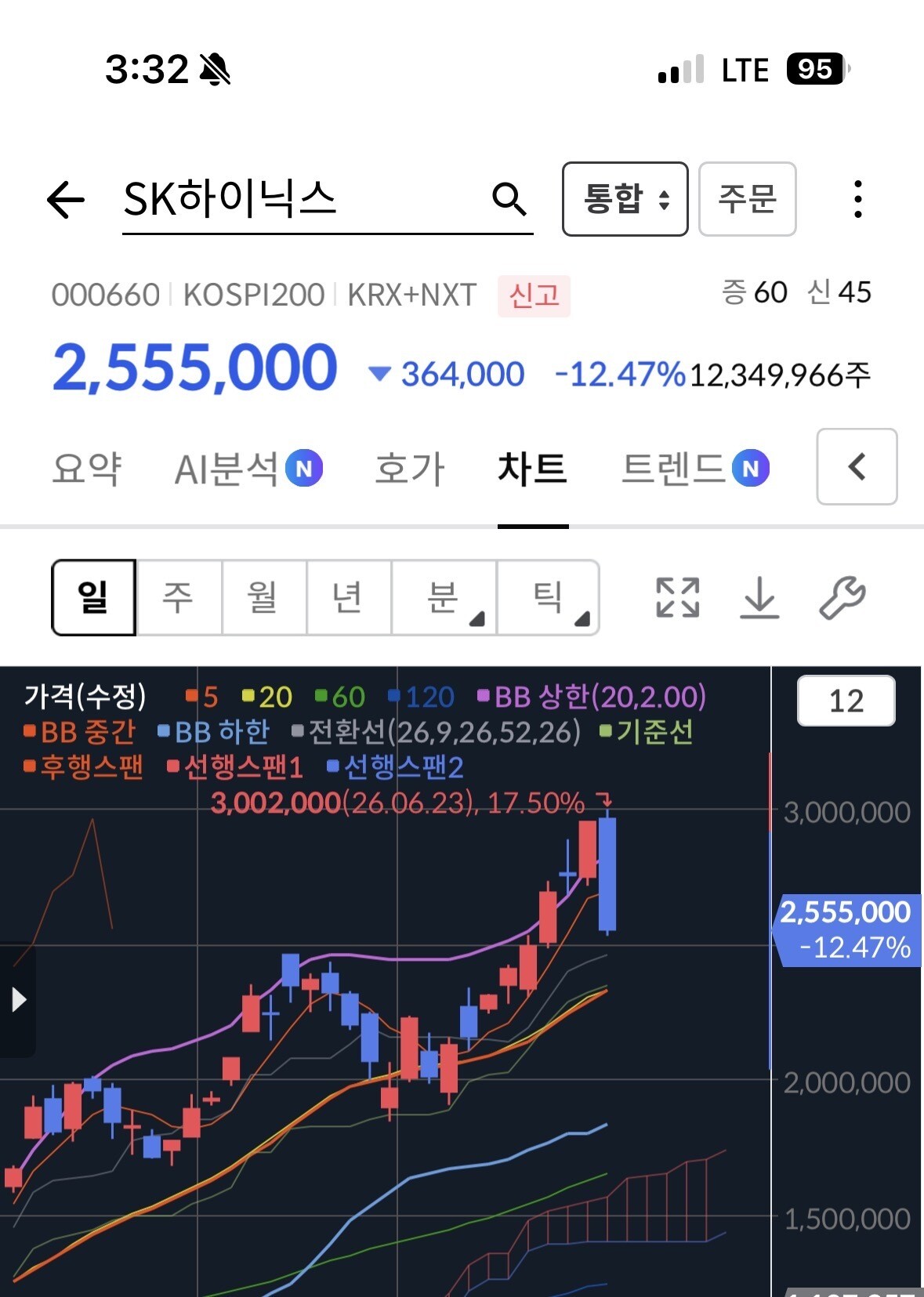Tap the download arrow icon
The width and height of the screenshot is (924, 1297).
tap(759, 597)
